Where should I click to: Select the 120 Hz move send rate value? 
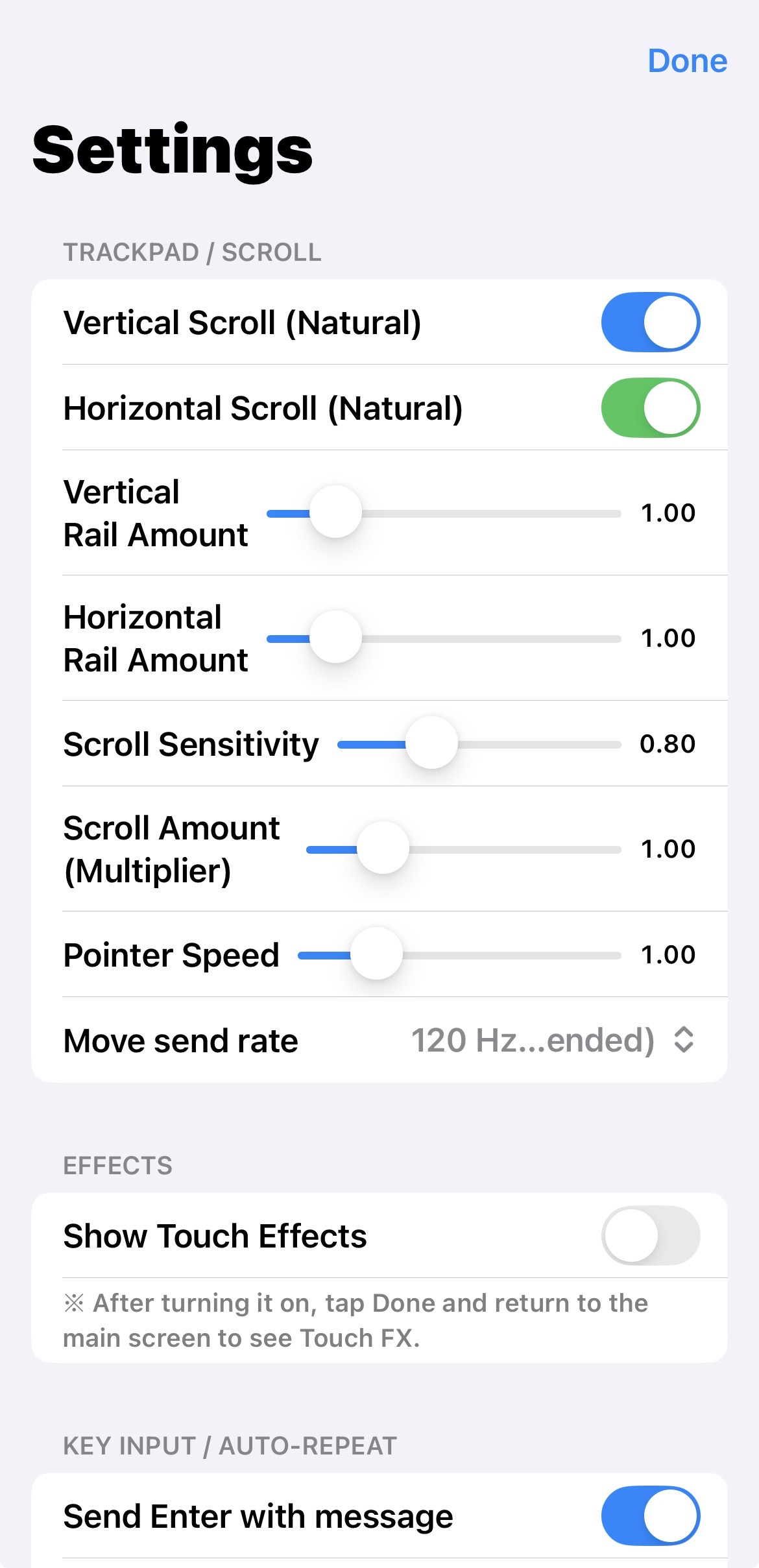tap(531, 1041)
